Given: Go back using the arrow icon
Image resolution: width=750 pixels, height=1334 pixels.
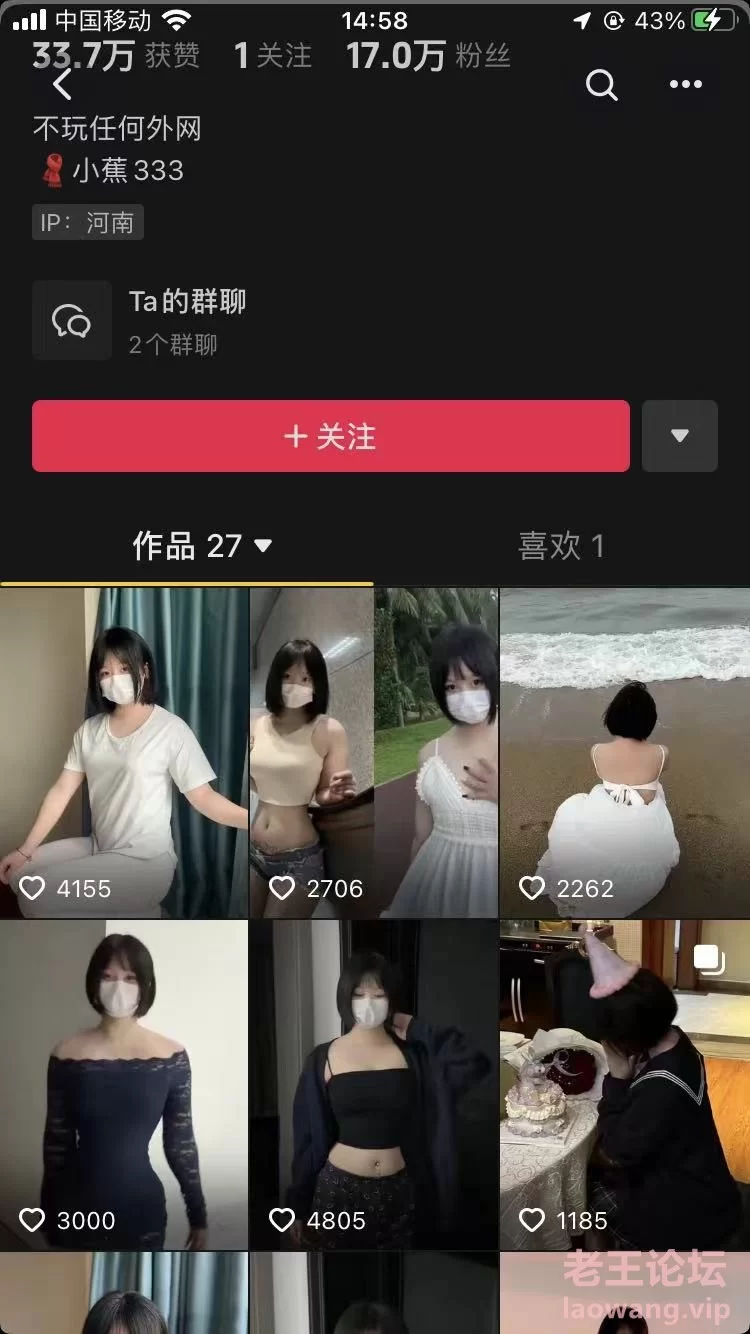Looking at the screenshot, I should click(62, 85).
